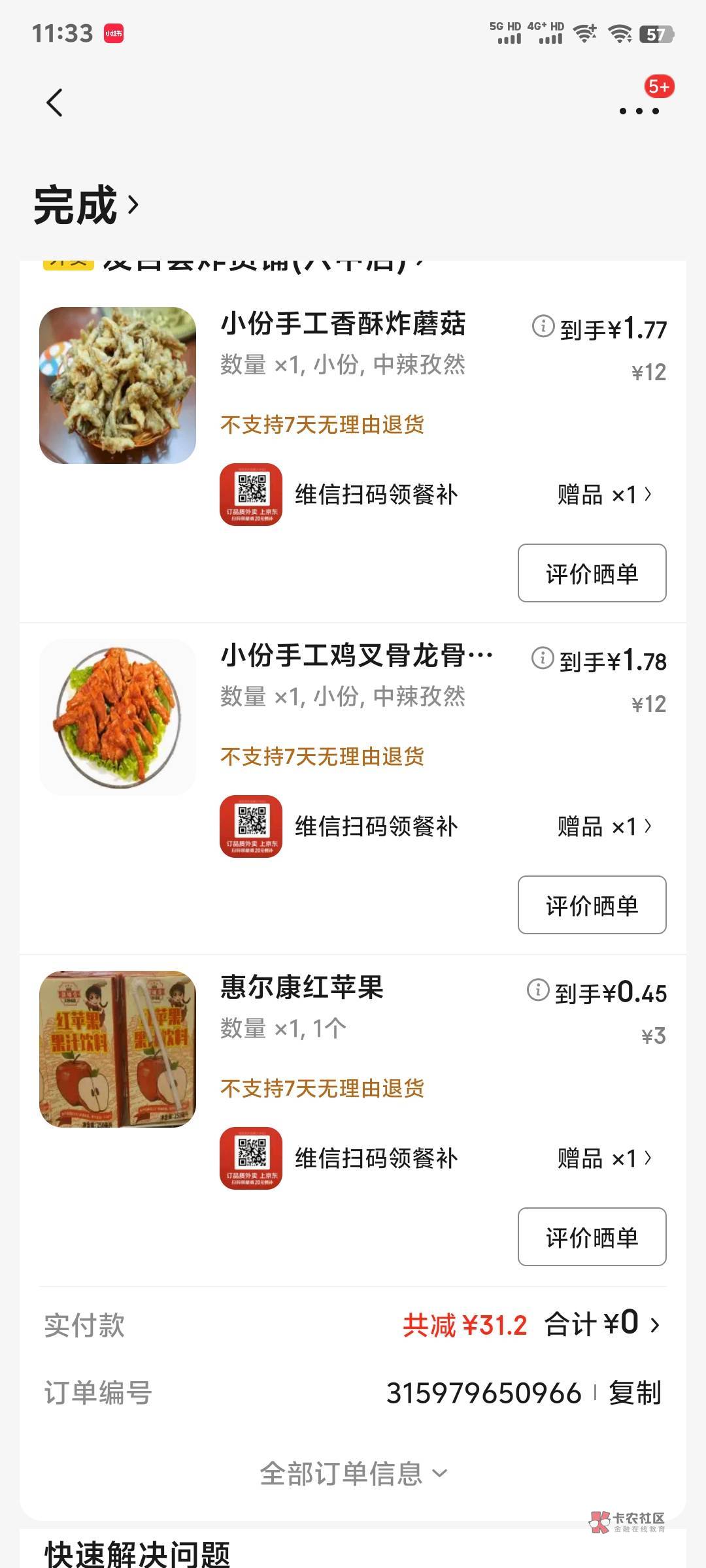The height and width of the screenshot is (1568, 706).
Task: Open the three-dot overflow menu
Action: tap(639, 111)
